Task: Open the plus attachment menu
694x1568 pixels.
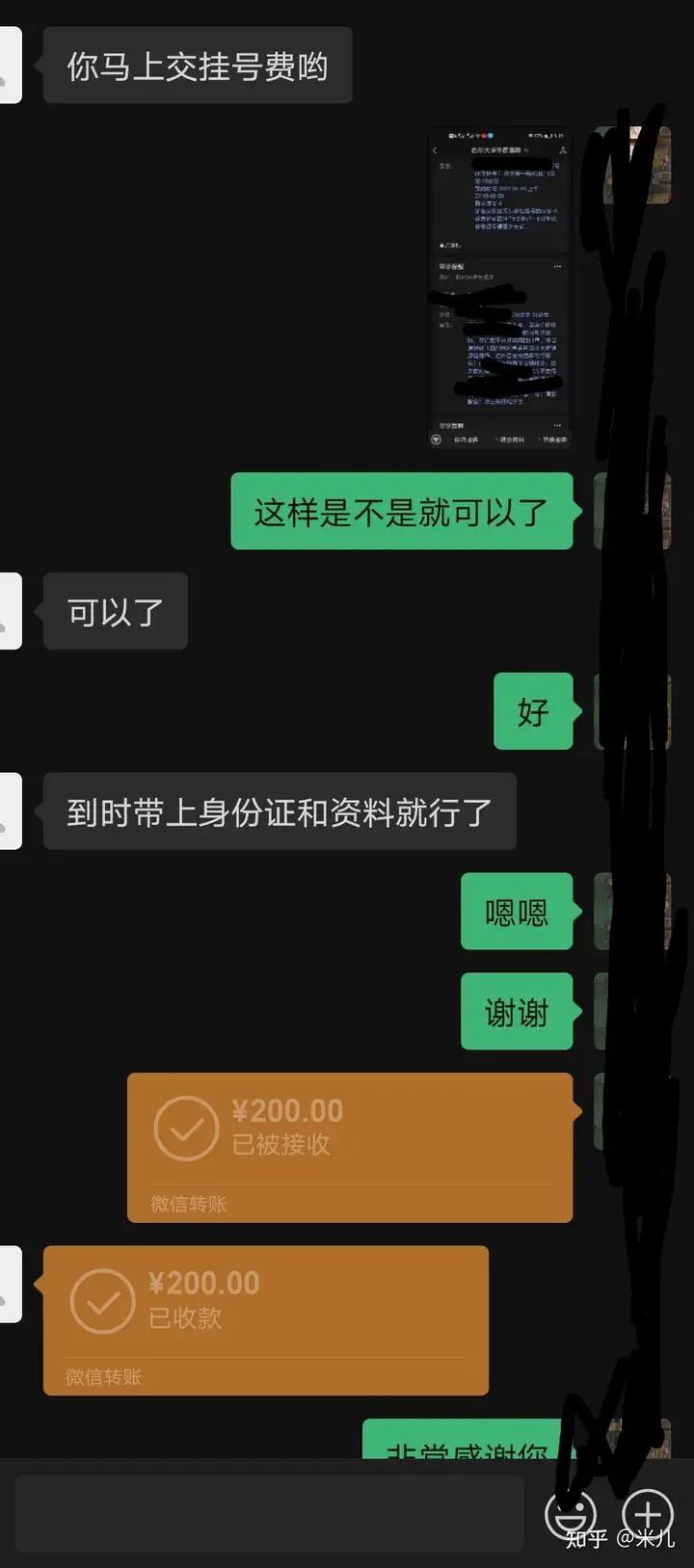Action: (x=648, y=1513)
